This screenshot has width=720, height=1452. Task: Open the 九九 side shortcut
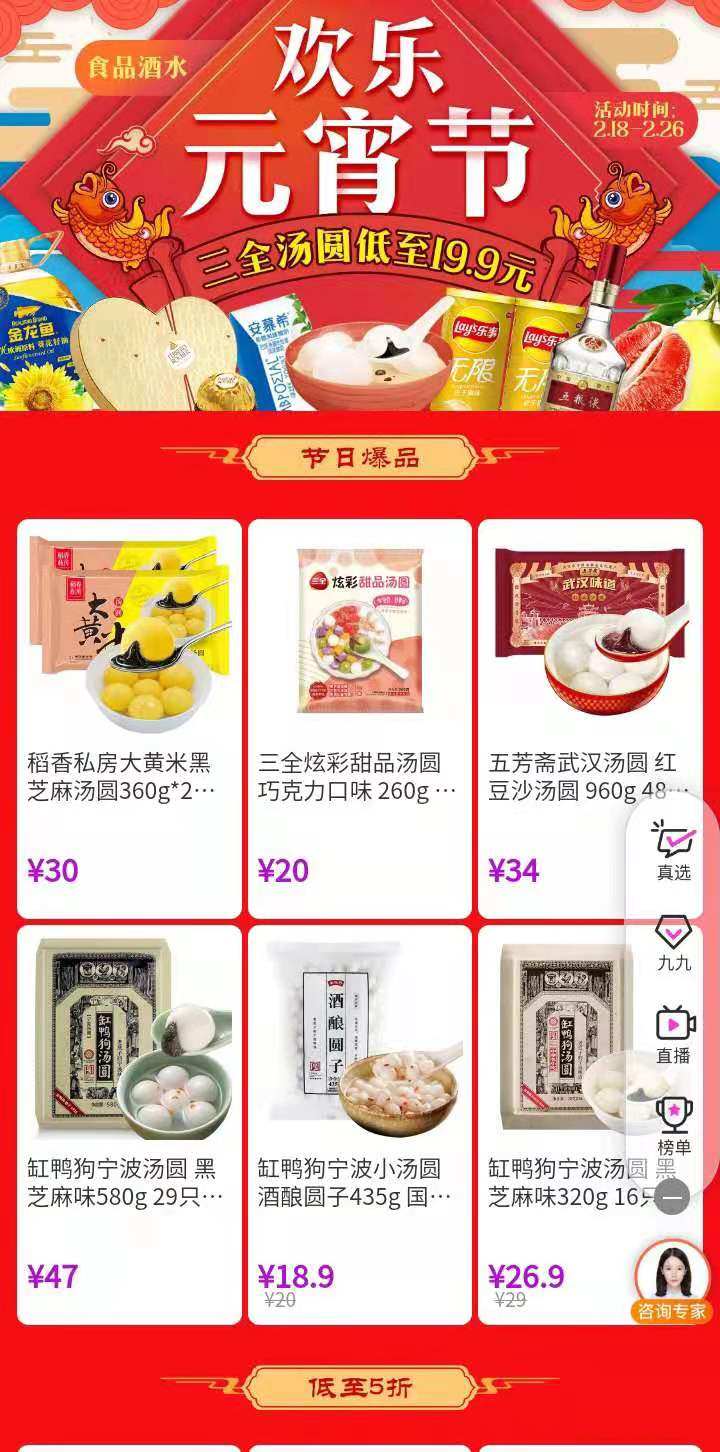click(673, 944)
